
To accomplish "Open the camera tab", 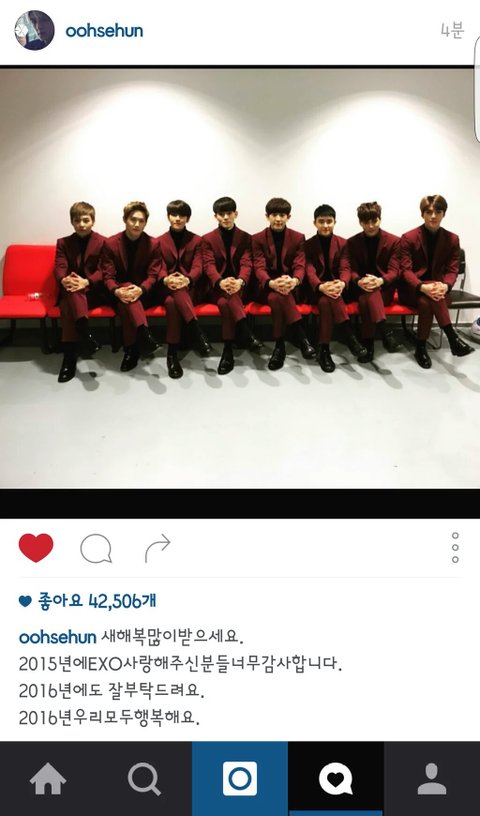I will (x=240, y=779).
